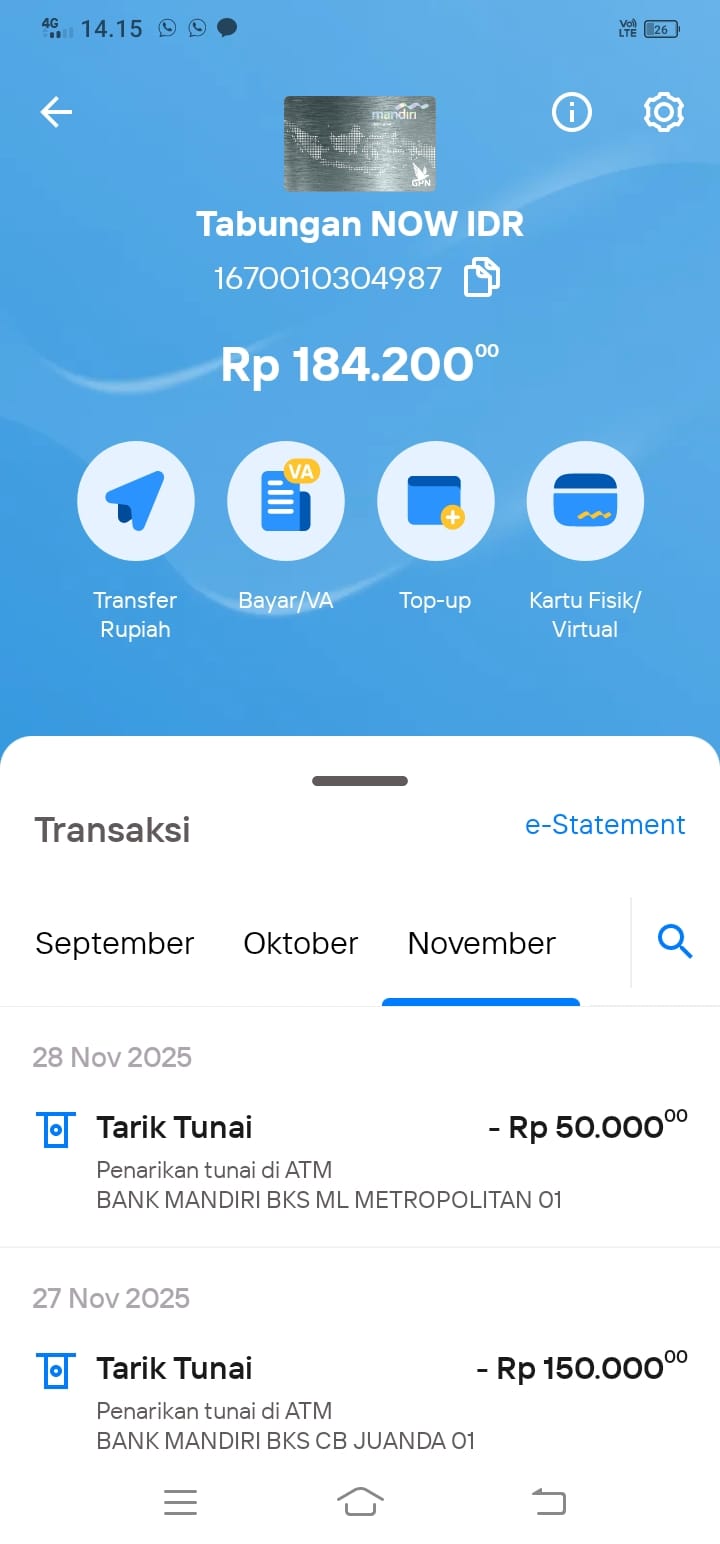Go back using the top-left arrow

point(56,113)
